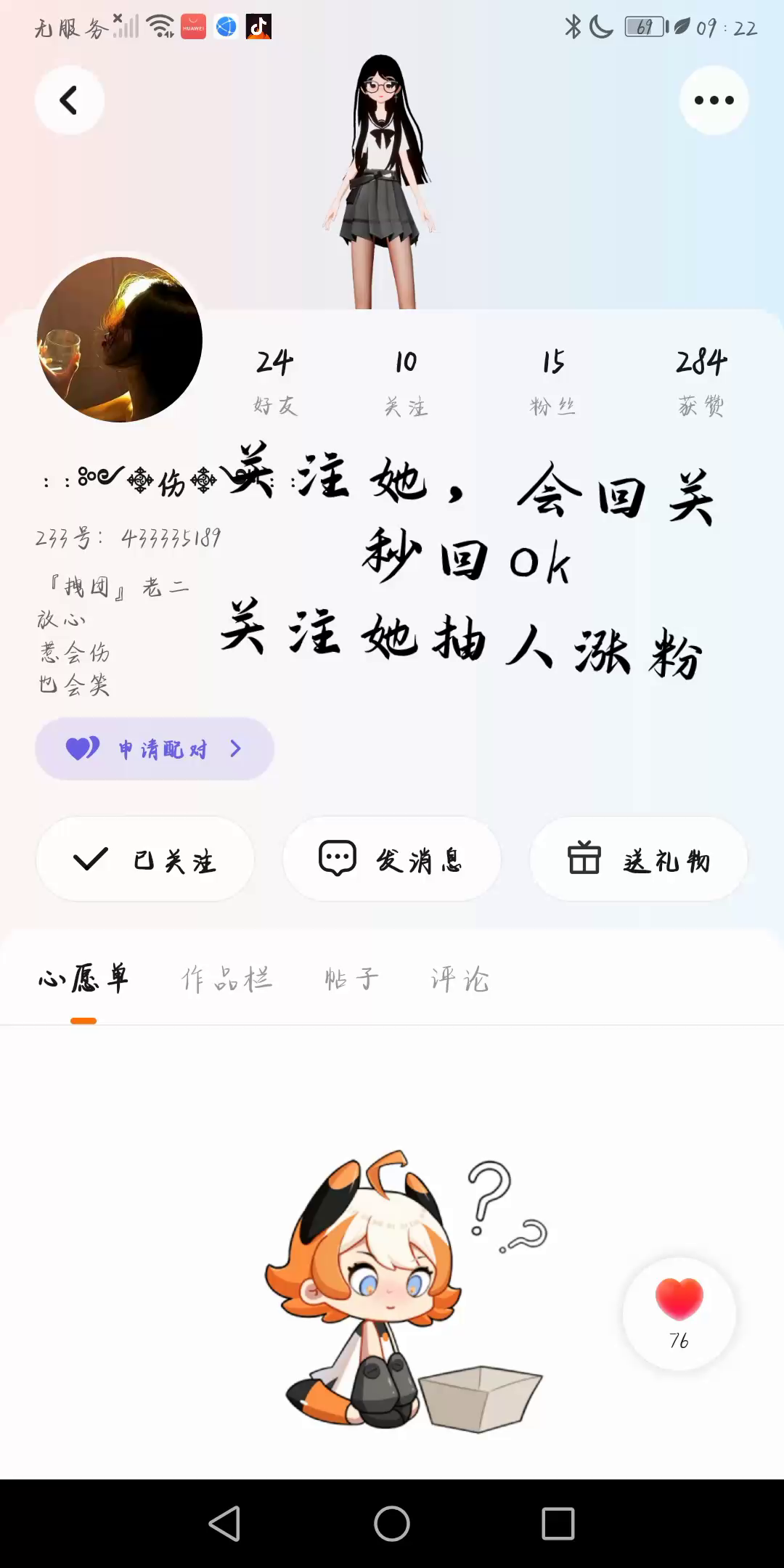Tap 送礼物 to send a gift
Screen dimensions: 784x1568
(x=639, y=859)
